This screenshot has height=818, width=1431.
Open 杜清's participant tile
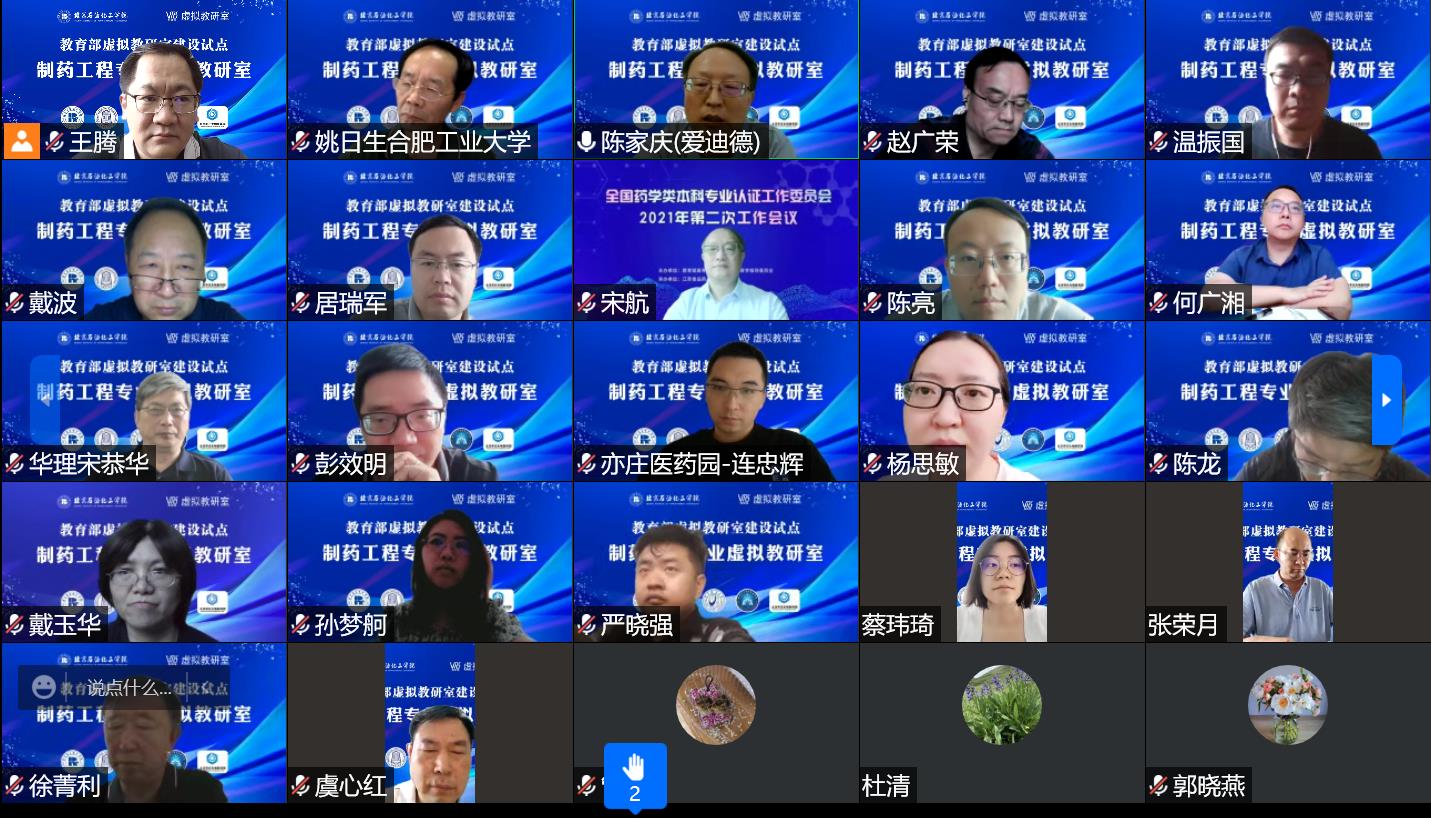1002,722
